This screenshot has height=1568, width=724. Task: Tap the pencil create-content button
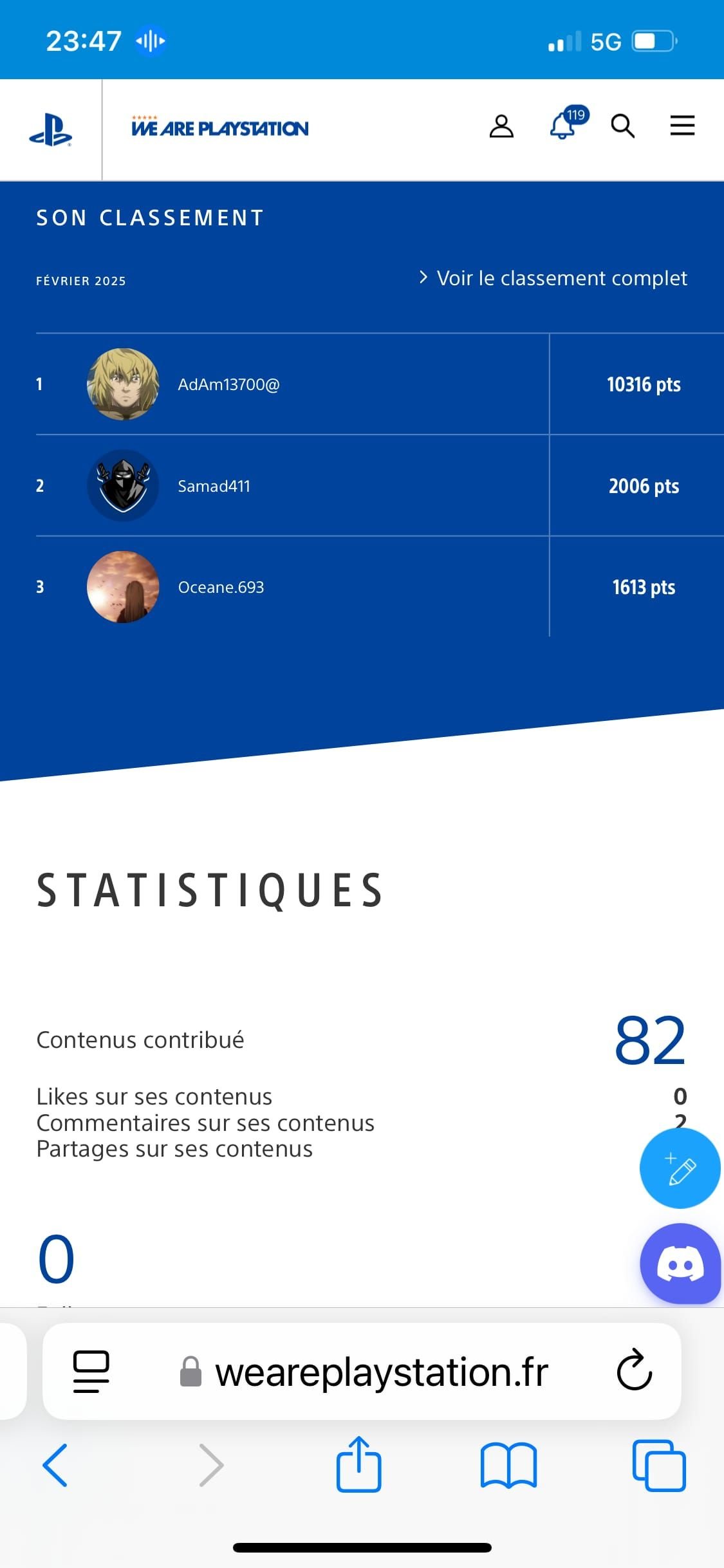(680, 1168)
